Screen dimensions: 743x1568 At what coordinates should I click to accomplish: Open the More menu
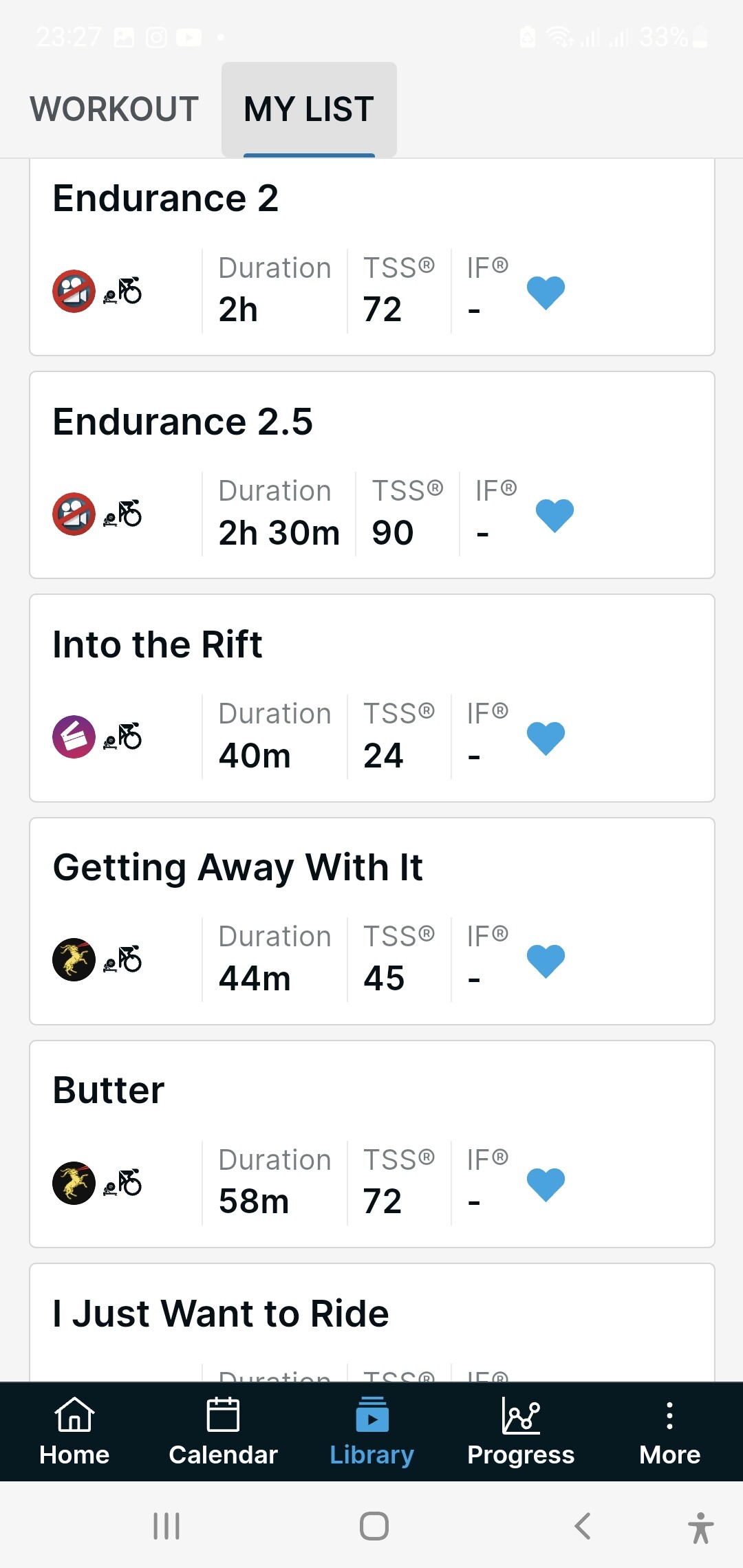pyautogui.click(x=669, y=1431)
